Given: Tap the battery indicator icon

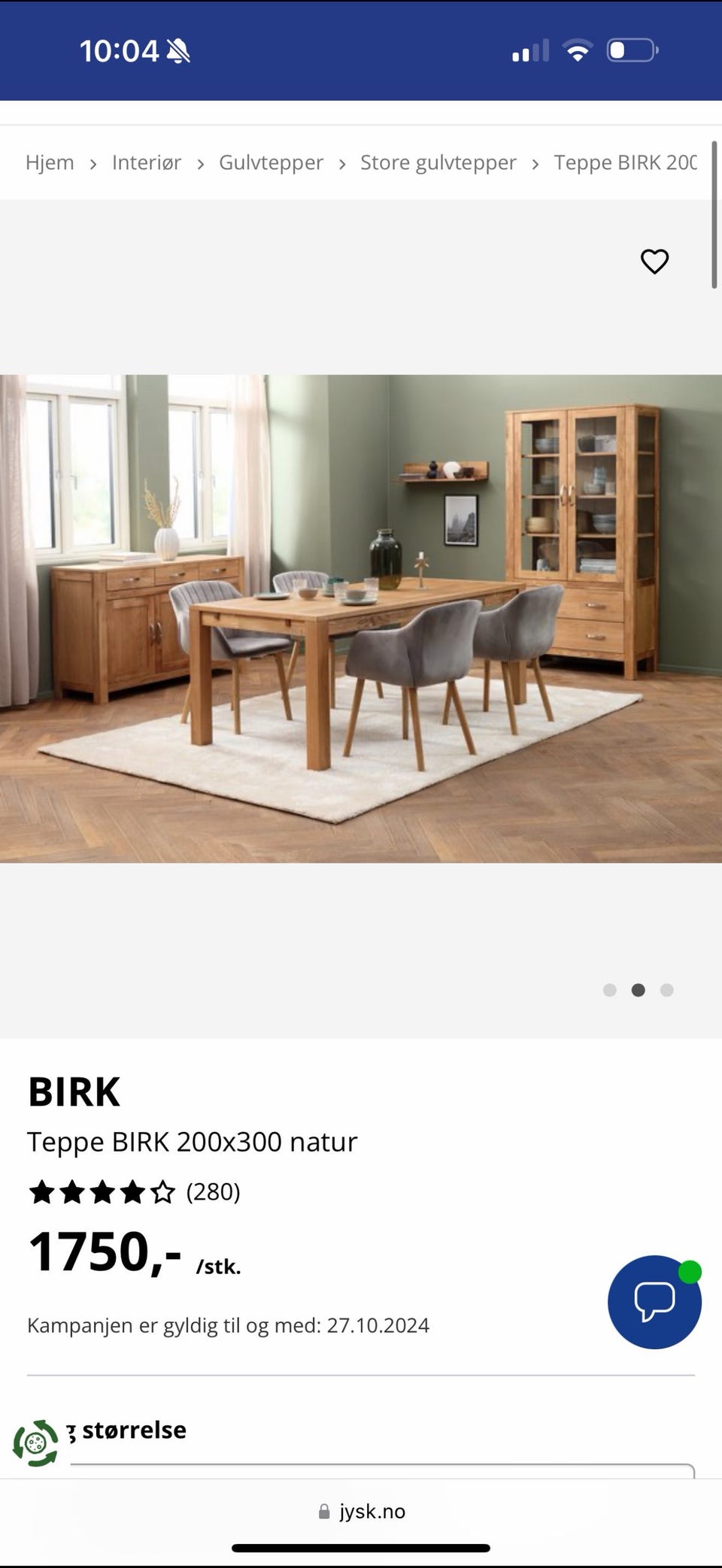Looking at the screenshot, I should (629, 50).
